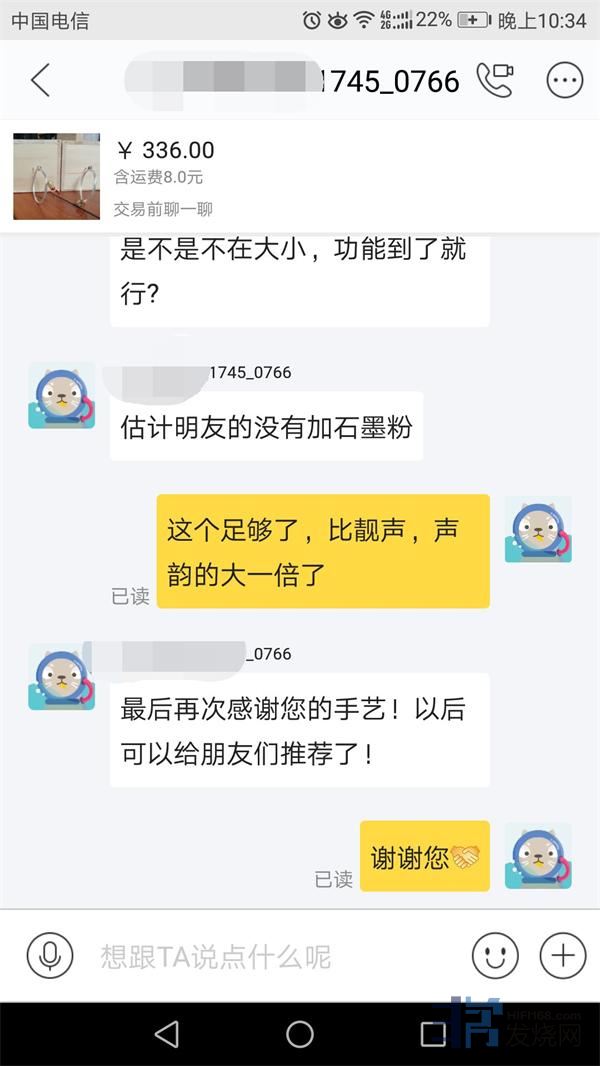Open the ¥336.00 product card
The width and height of the screenshot is (600, 1066).
click(300, 177)
